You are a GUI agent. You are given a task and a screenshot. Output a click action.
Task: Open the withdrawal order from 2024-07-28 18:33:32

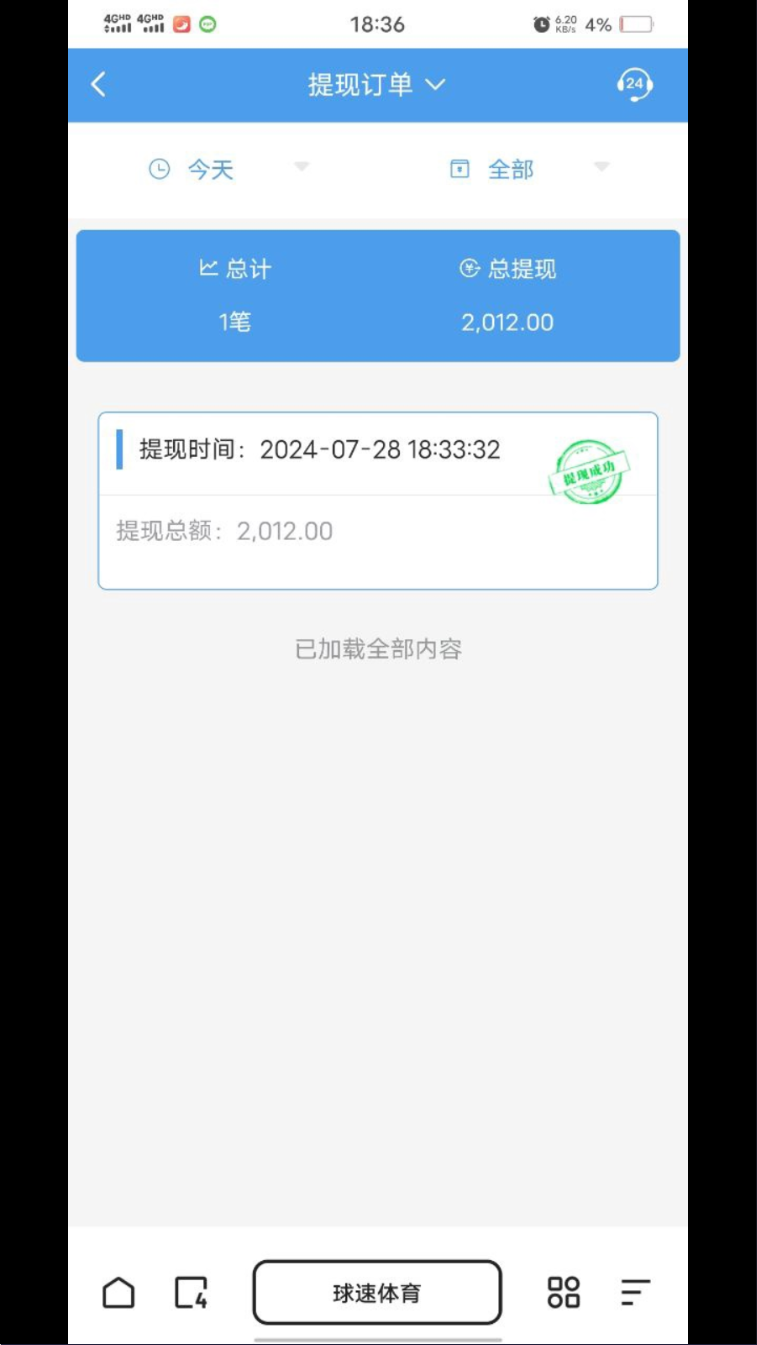click(377, 500)
